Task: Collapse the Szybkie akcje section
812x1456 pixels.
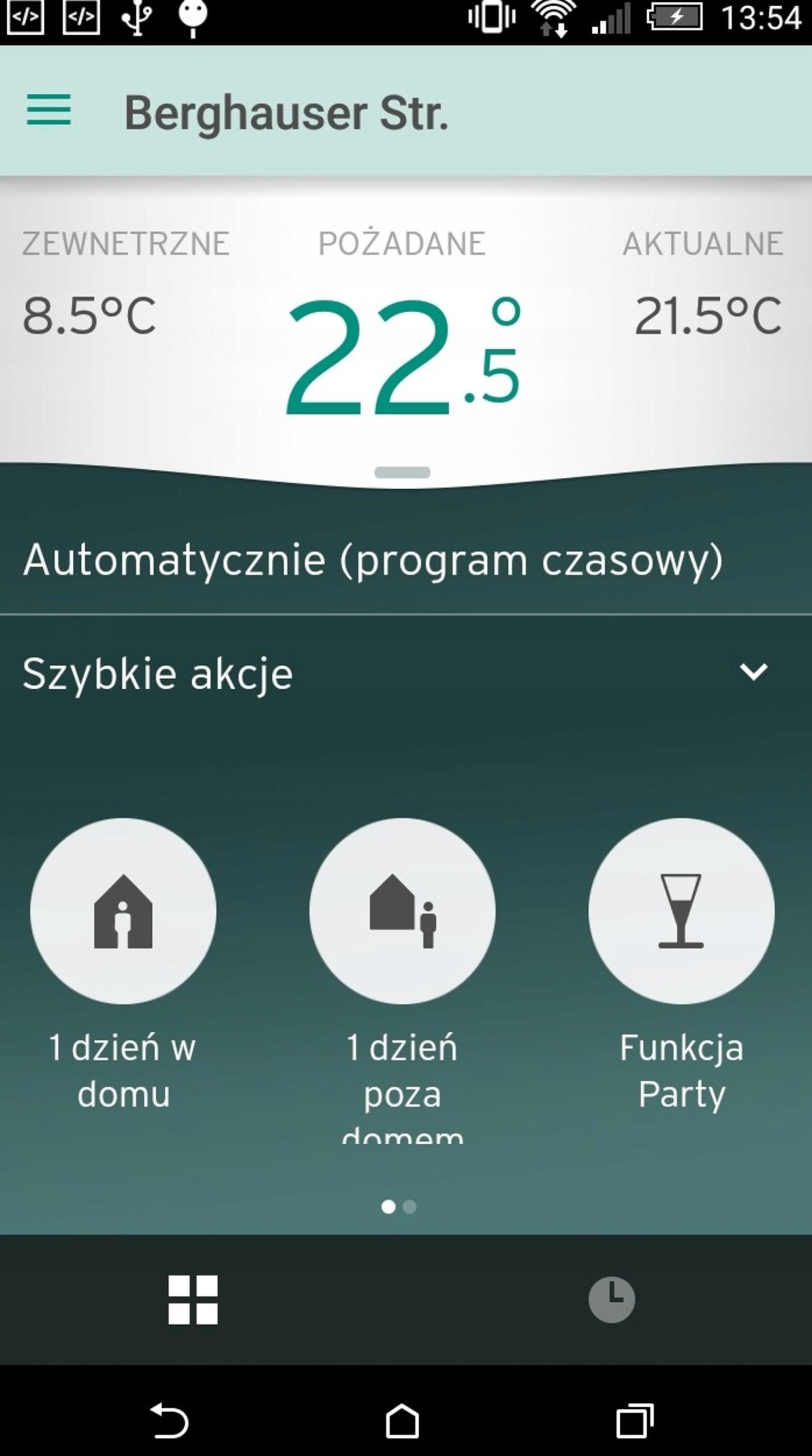Action: coord(753,672)
